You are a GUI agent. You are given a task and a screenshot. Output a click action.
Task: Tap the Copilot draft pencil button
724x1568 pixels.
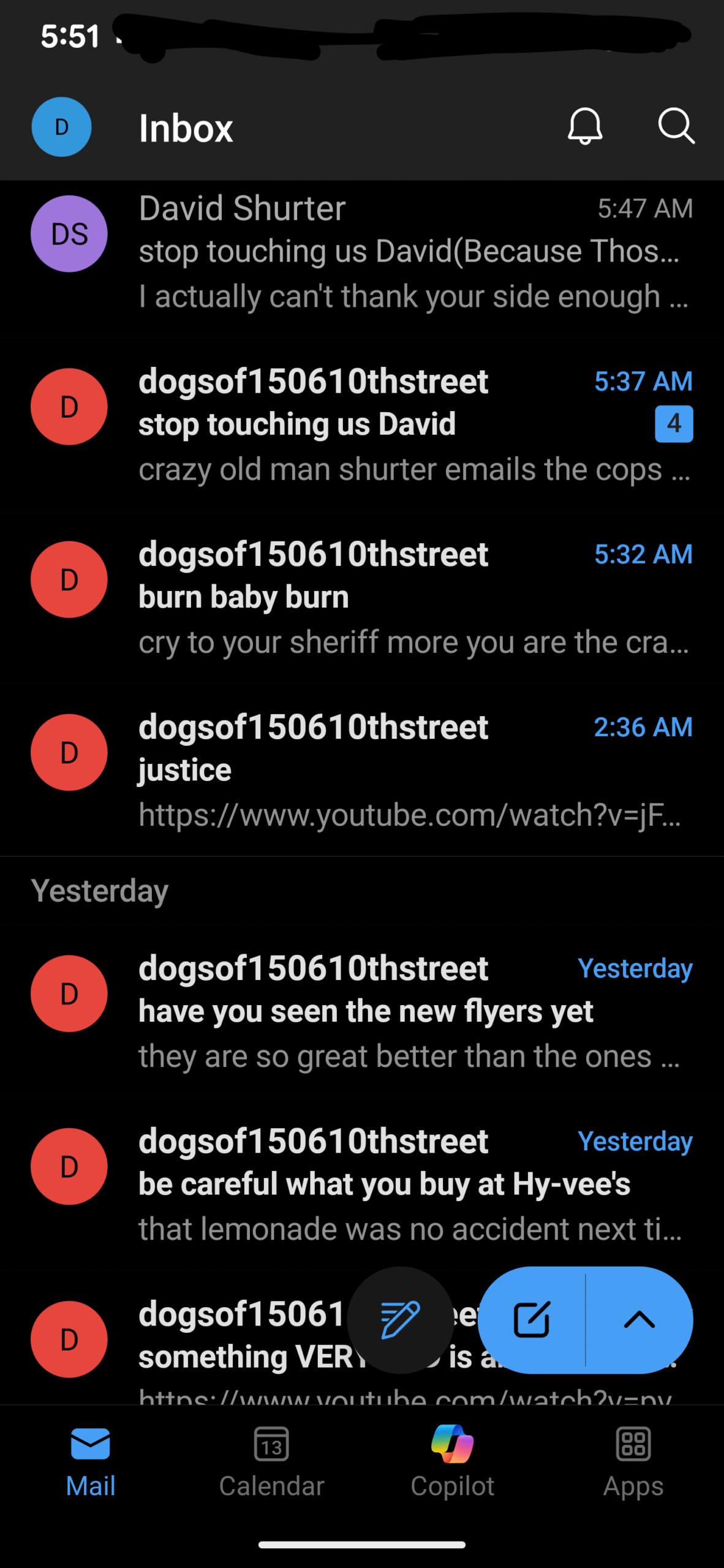[400, 1319]
